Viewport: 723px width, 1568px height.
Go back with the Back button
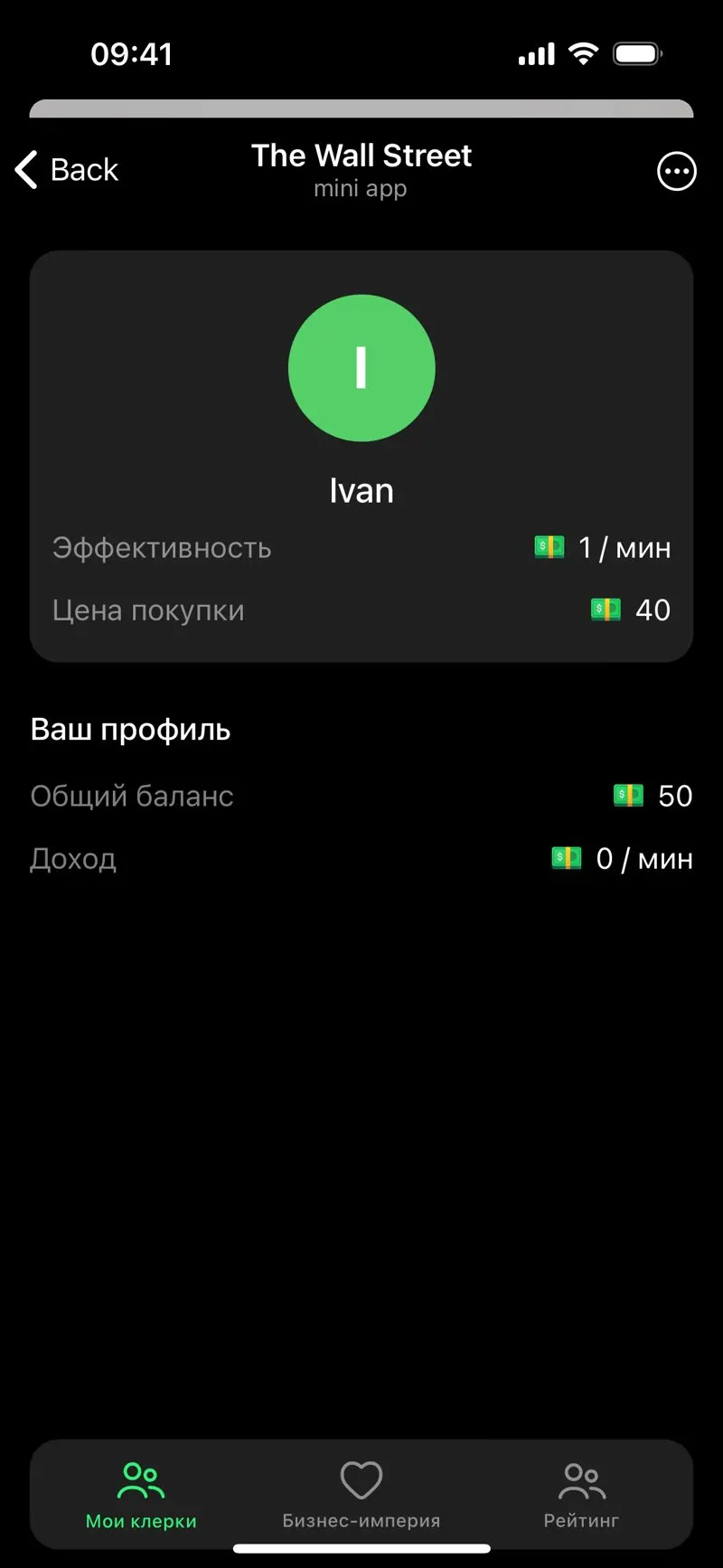(67, 170)
